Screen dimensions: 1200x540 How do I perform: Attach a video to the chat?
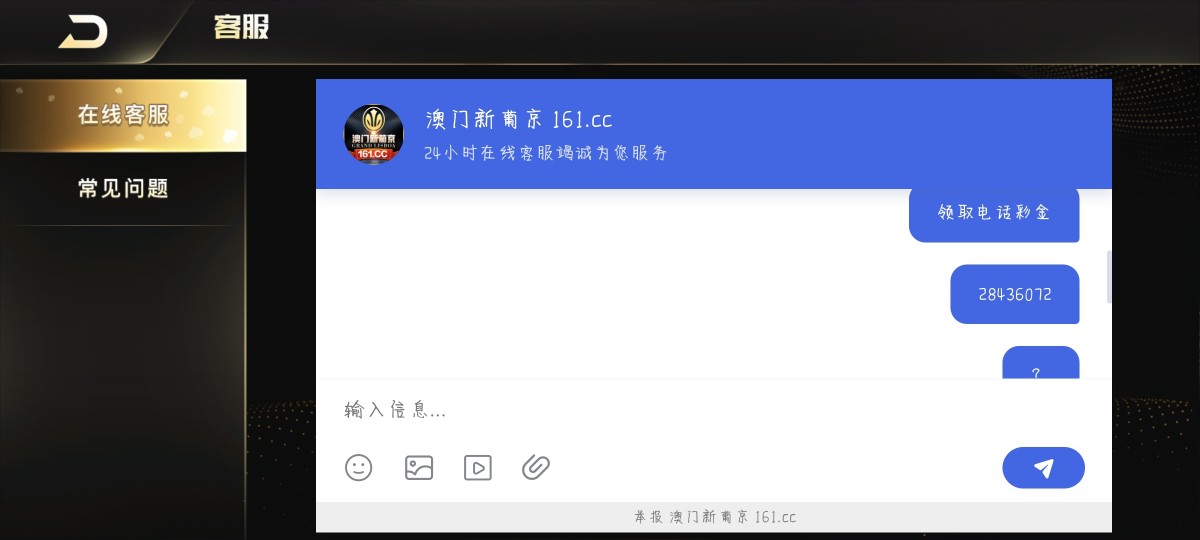click(478, 467)
